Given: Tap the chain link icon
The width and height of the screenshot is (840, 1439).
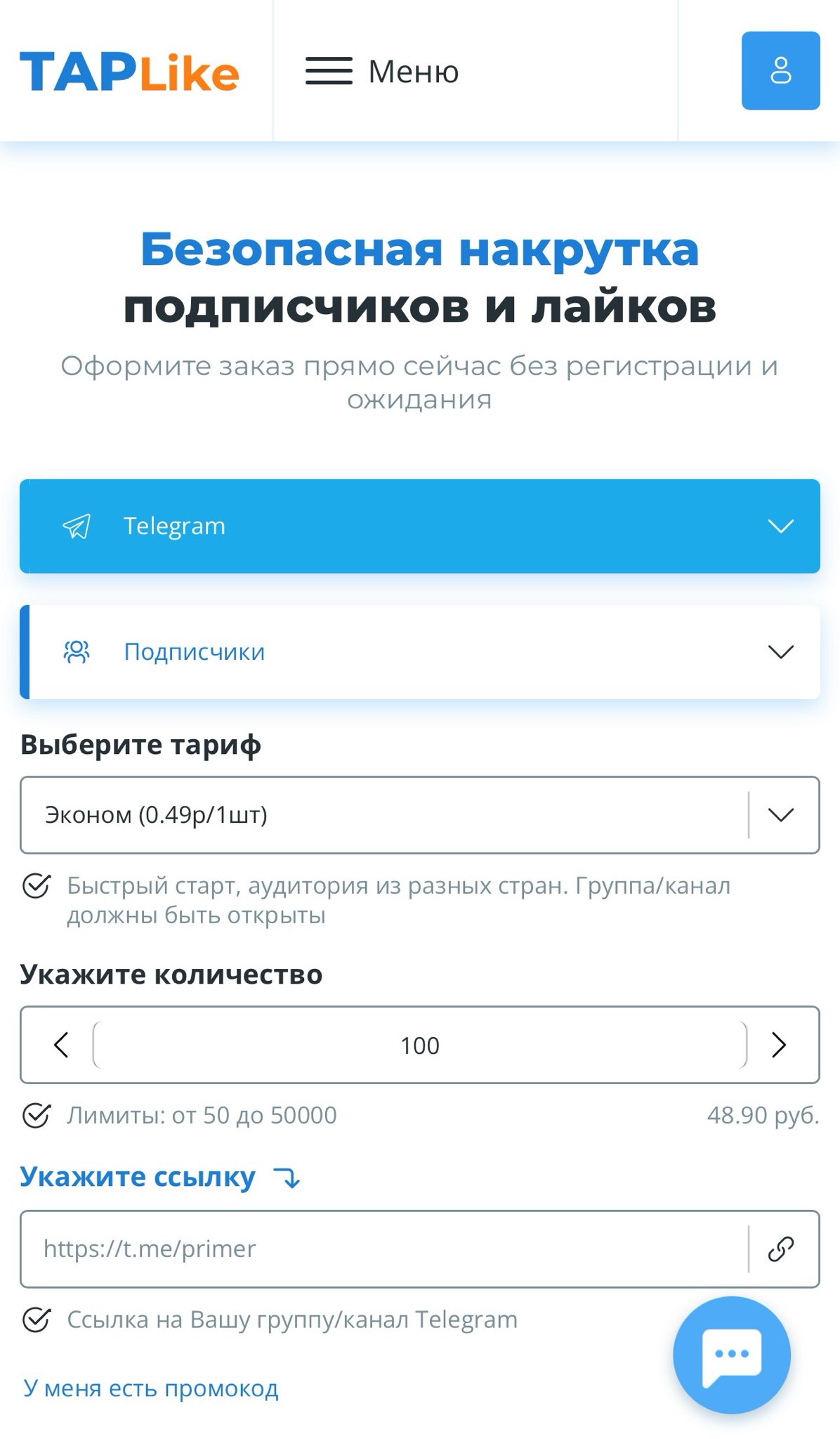Looking at the screenshot, I should pyautogui.click(x=780, y=1249).
